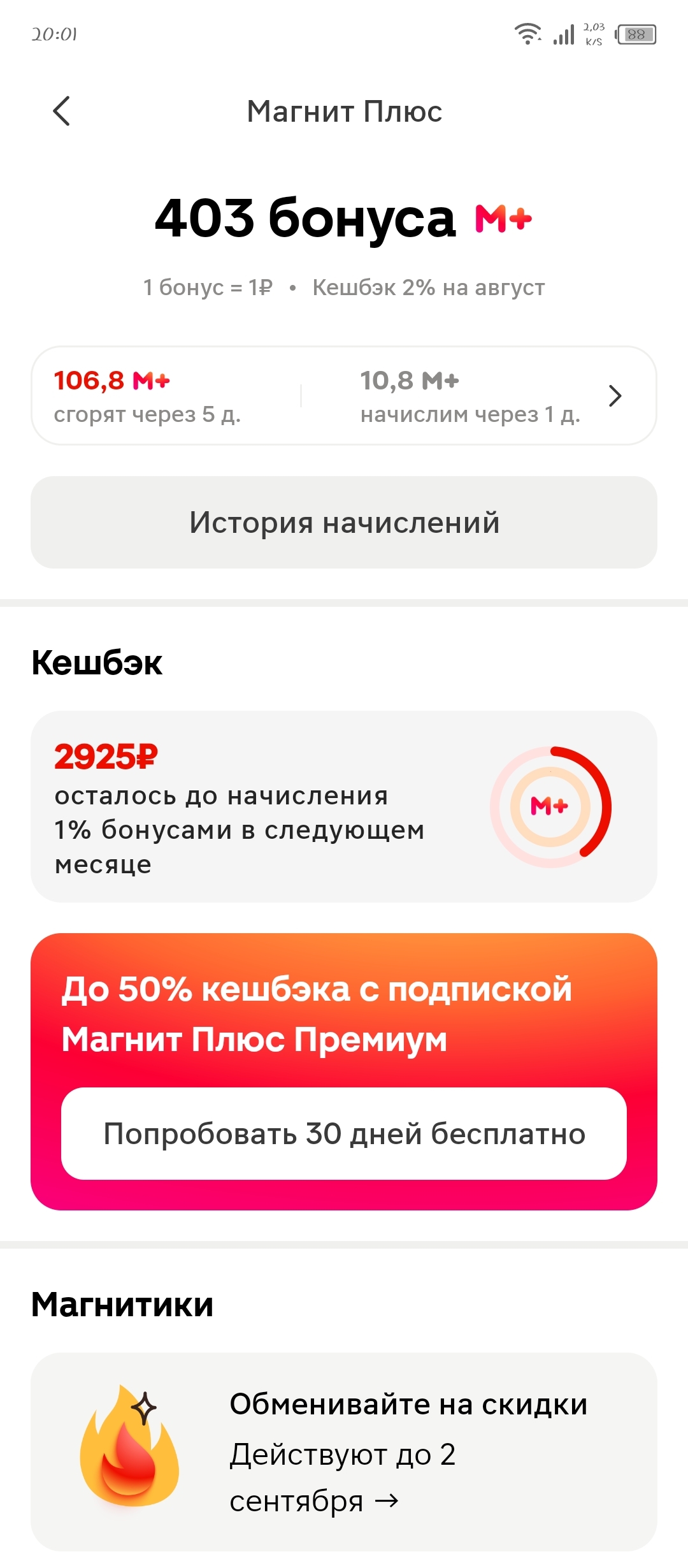Open the 2925₽ cashback progress card

[344, 806]
